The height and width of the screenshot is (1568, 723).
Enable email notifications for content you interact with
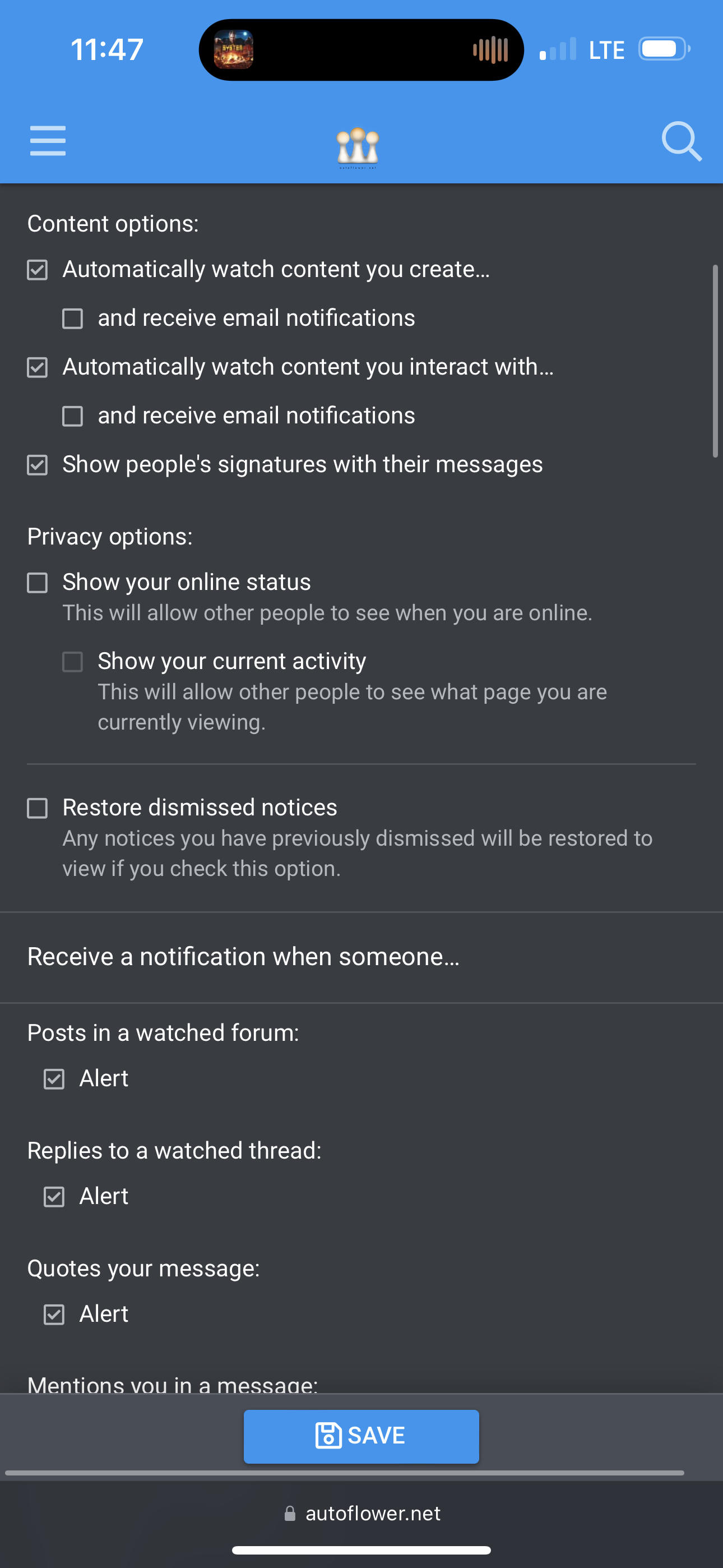(72, 416)
